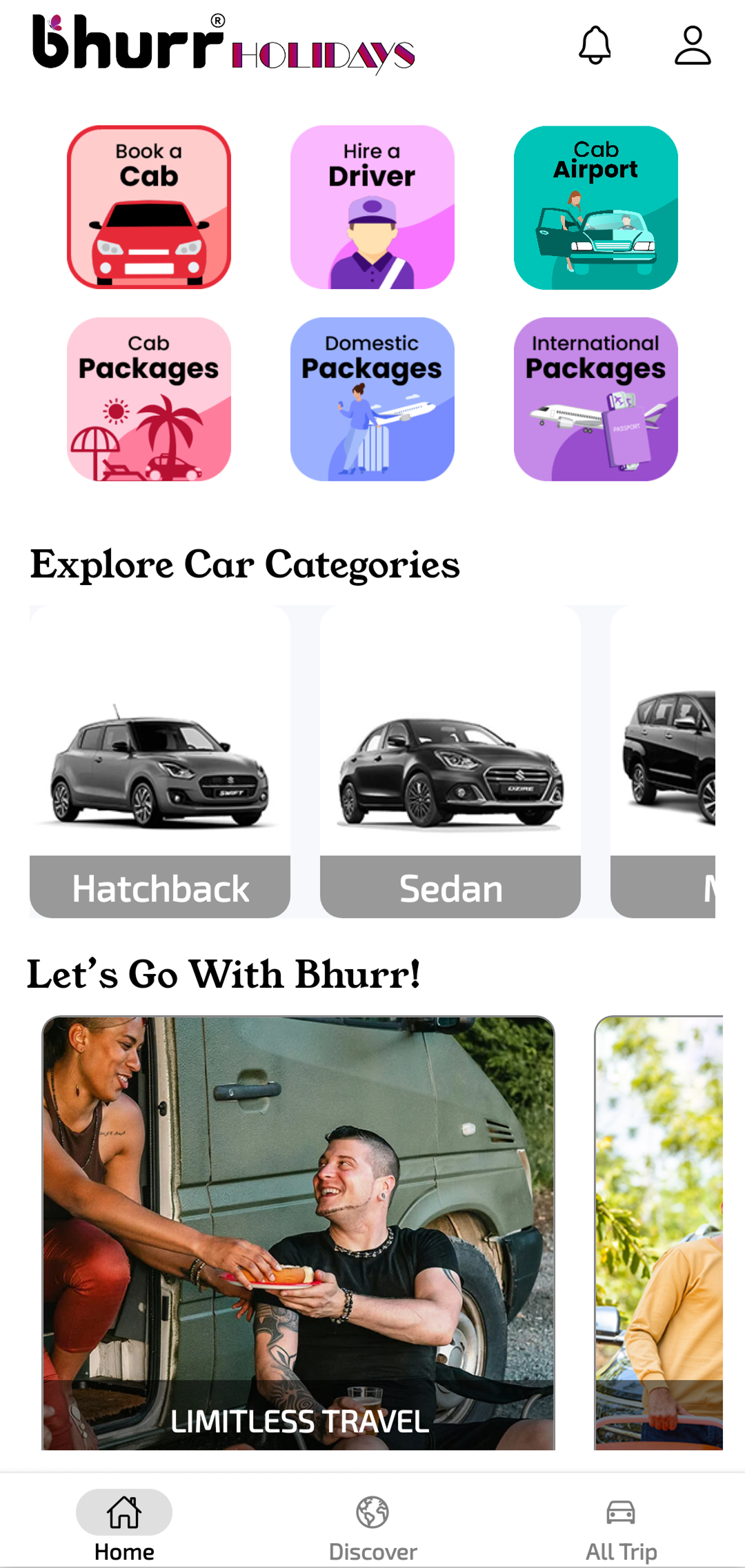View Cab Packages
The image size is (745, 1568).
coord(149,399)
